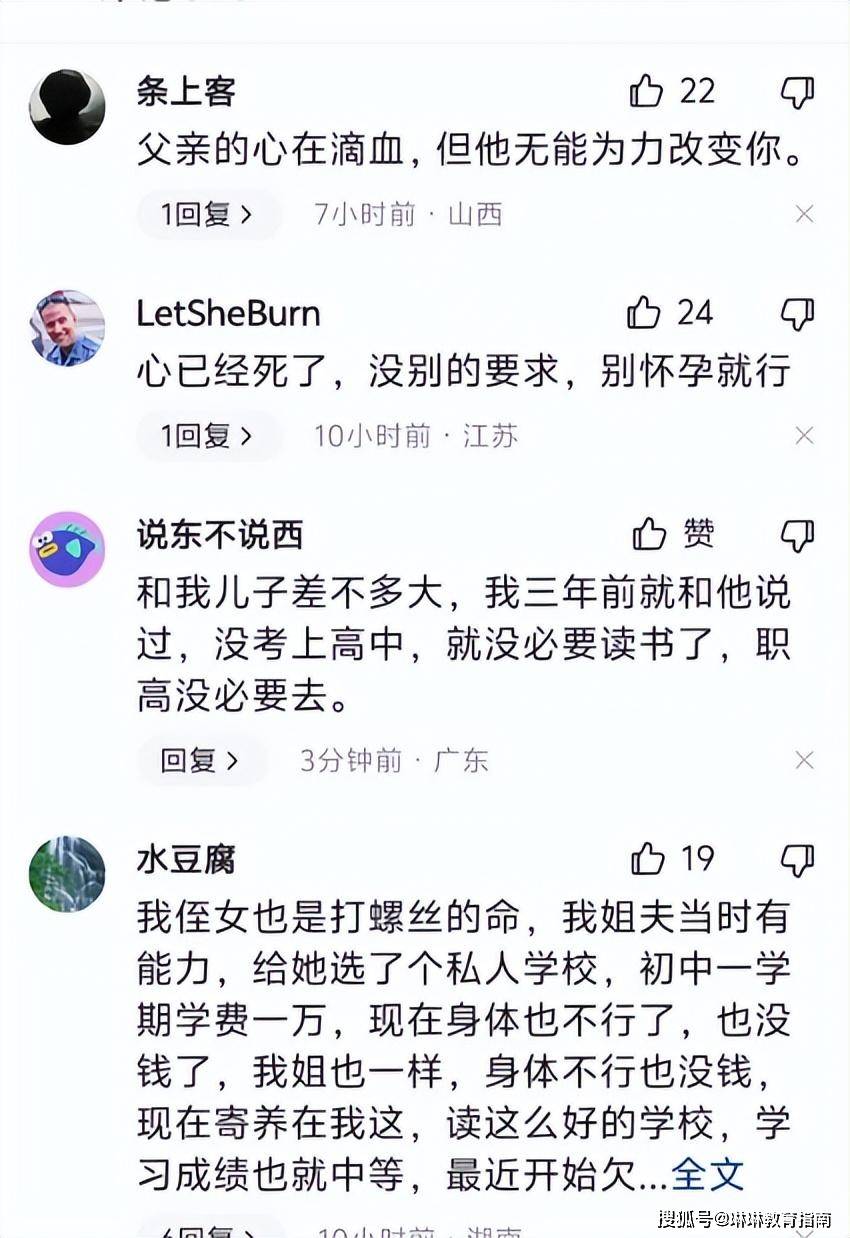Like LetSheBurn's comment

tap(645, 314)
